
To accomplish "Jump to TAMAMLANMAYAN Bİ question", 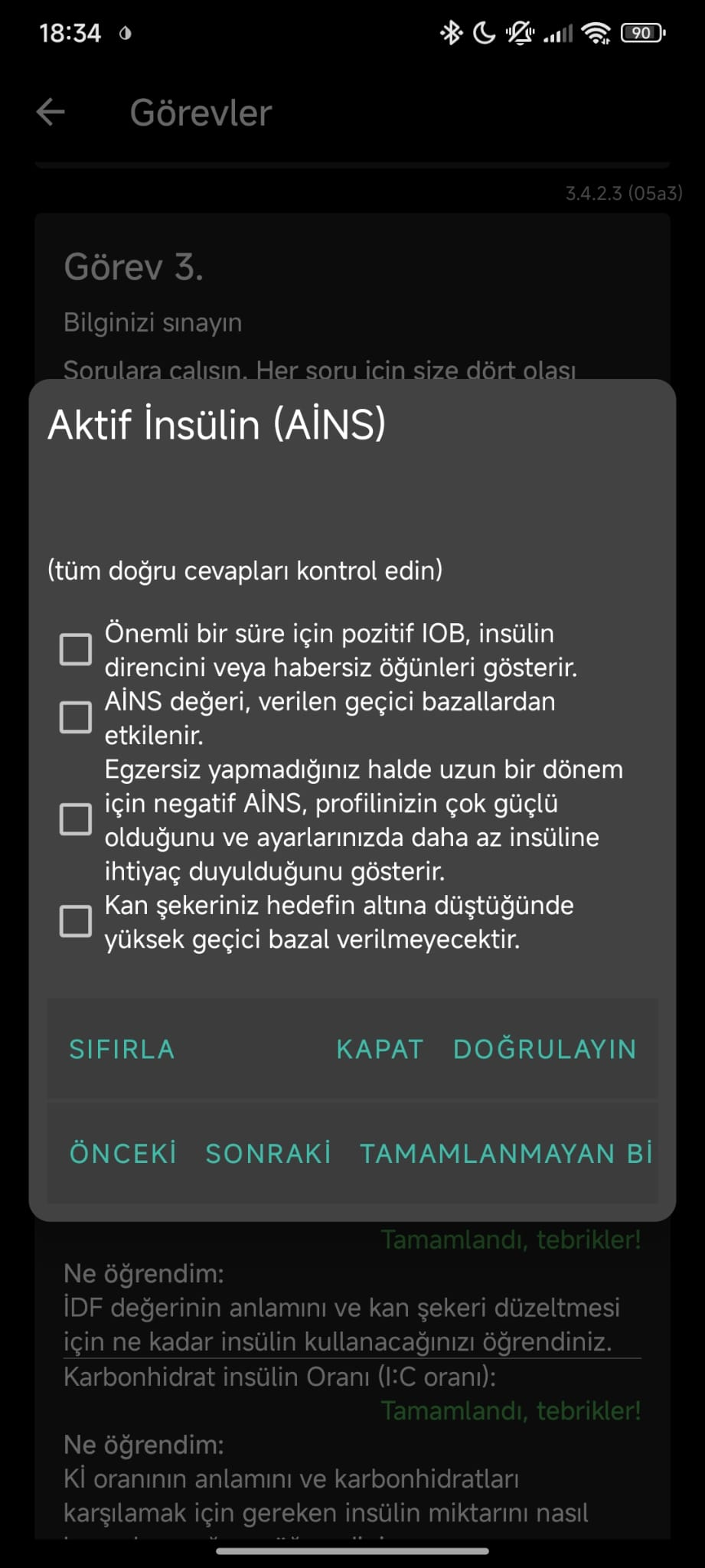I will pyautogui.click(x=506, y=1153).
